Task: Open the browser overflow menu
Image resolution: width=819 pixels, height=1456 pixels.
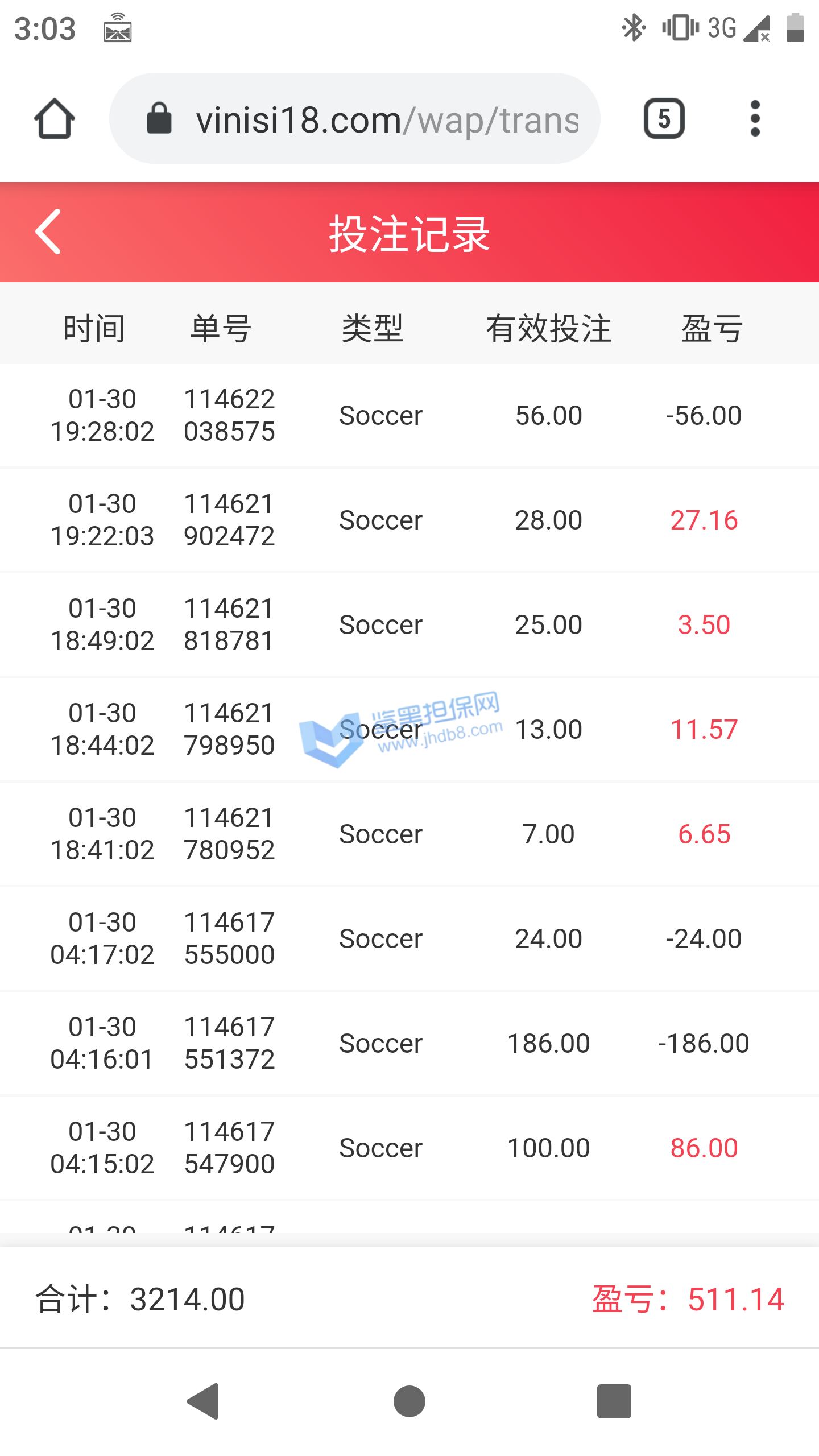Action: (755, 118)
